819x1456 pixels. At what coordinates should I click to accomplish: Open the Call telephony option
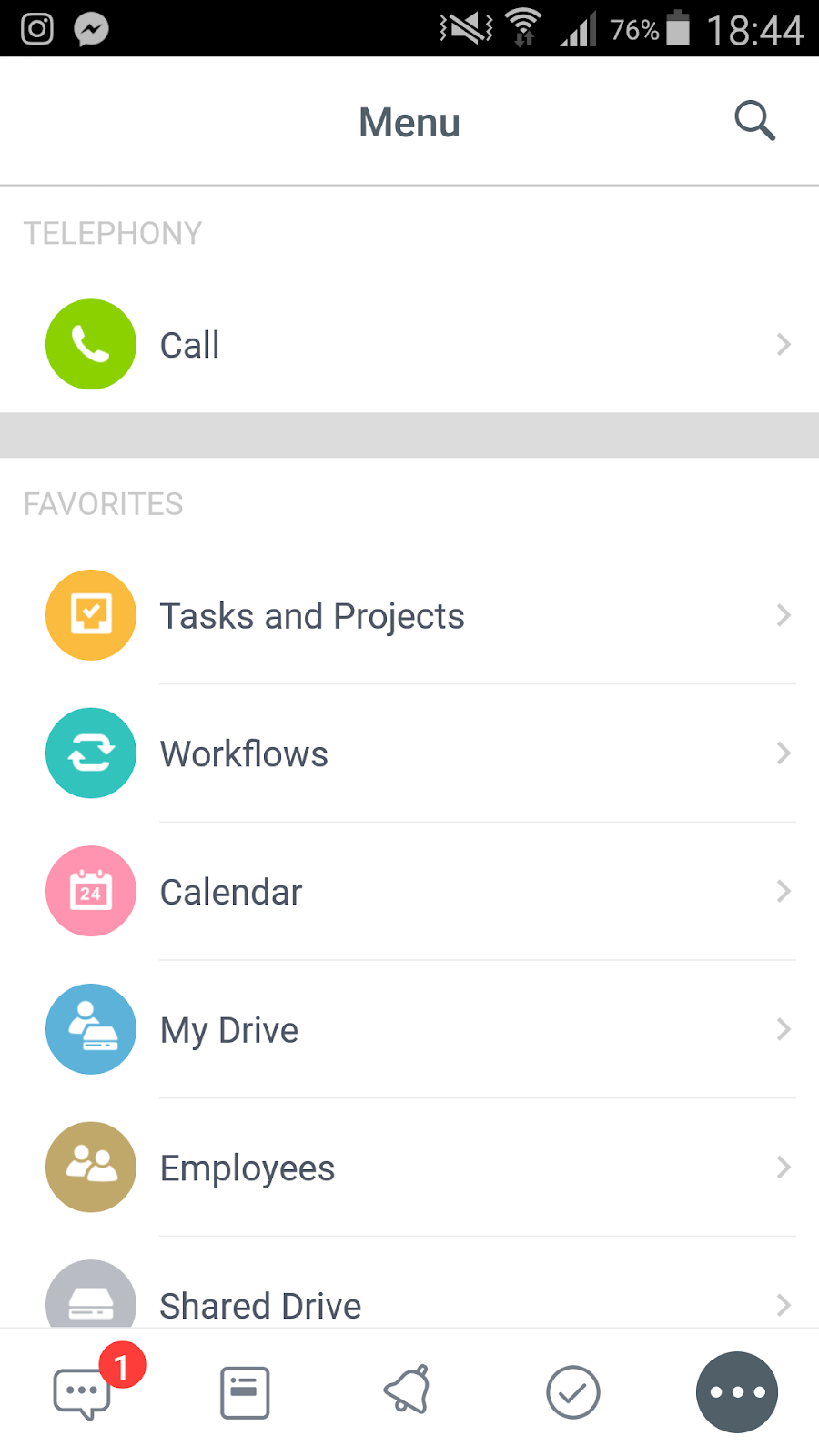click(409, 345)
